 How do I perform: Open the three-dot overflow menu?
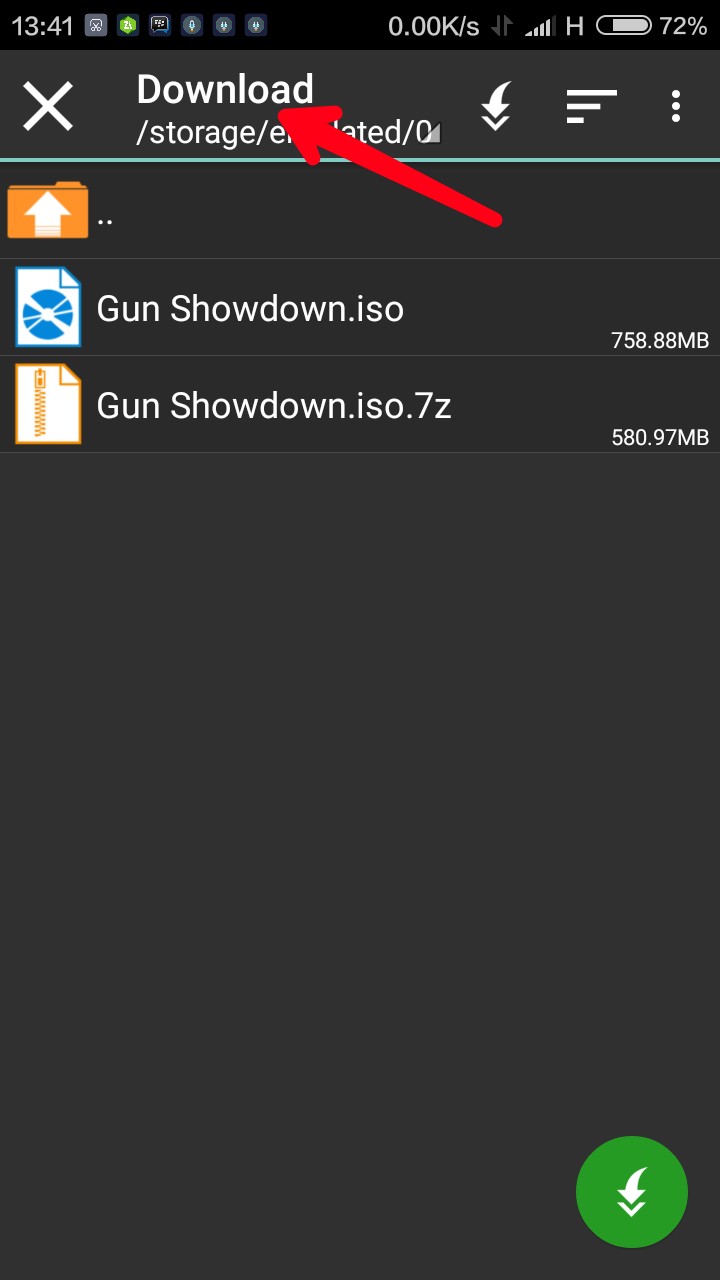click(675, 104)
